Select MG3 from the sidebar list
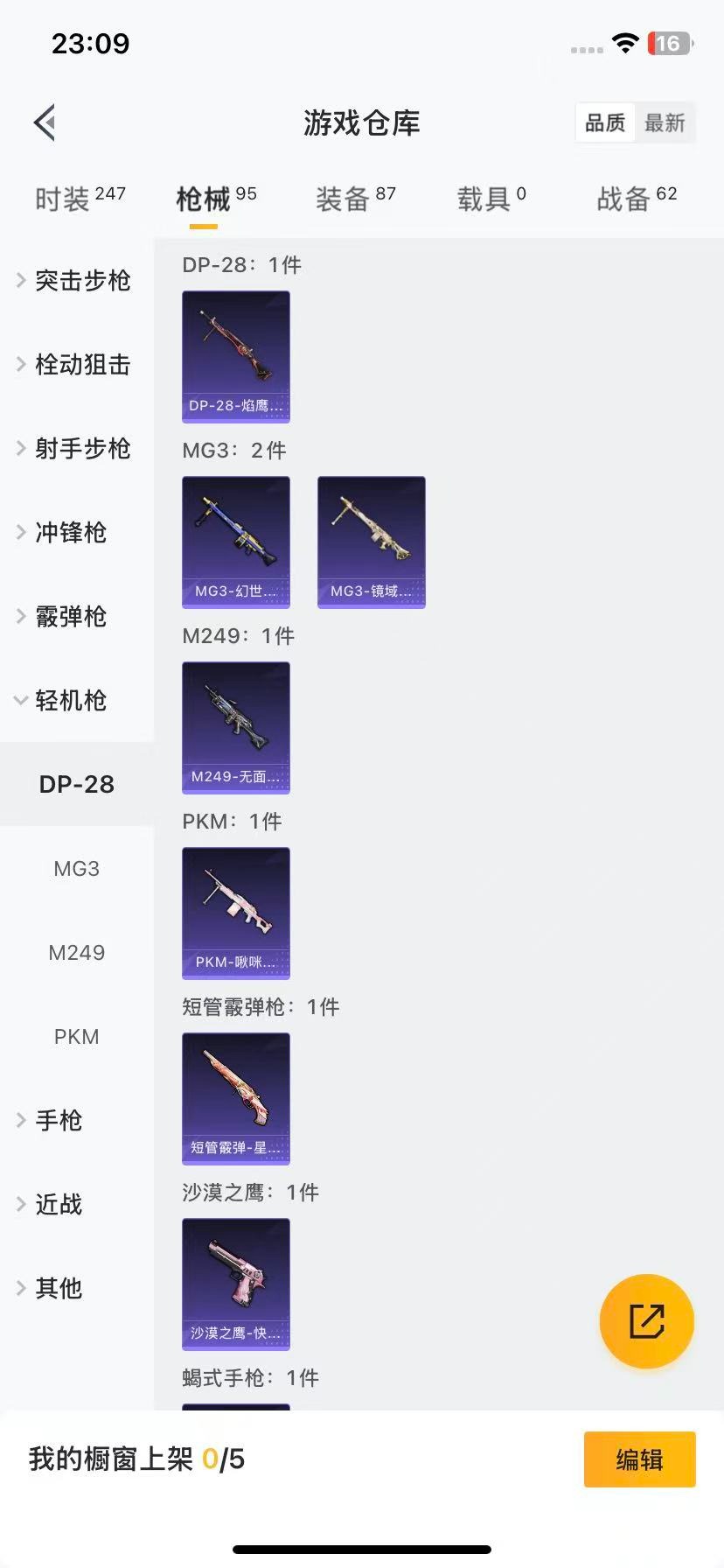The height and width of the screenshot is (1568, 724). click(76, 868)
